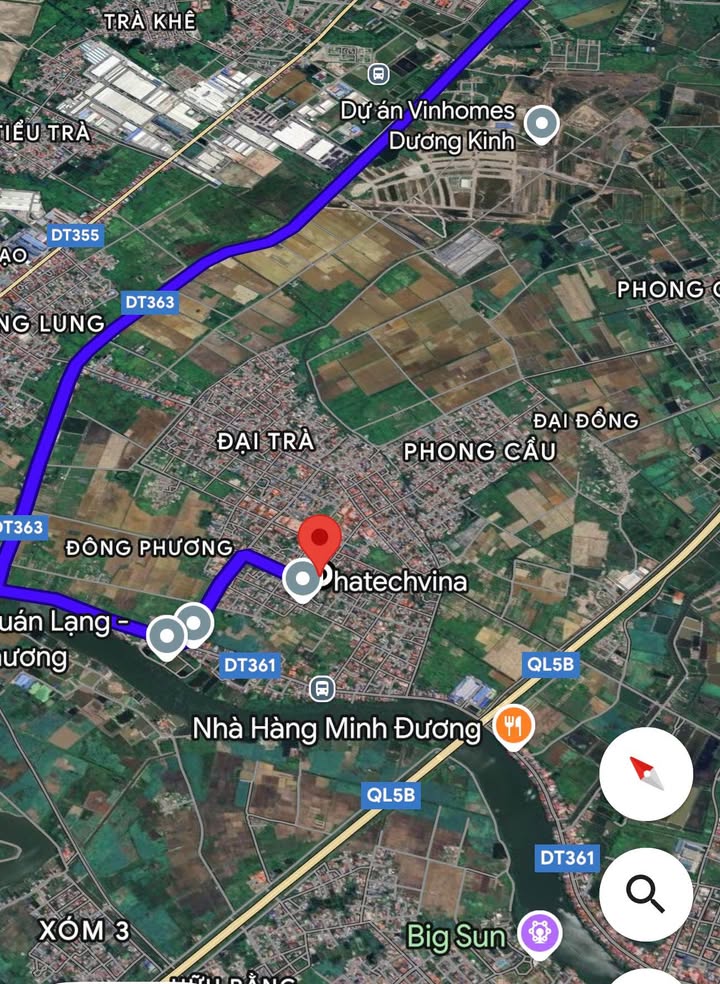Select the Big Sun place marker
This screenshot has width=720, height=984.
pos(539,934)
